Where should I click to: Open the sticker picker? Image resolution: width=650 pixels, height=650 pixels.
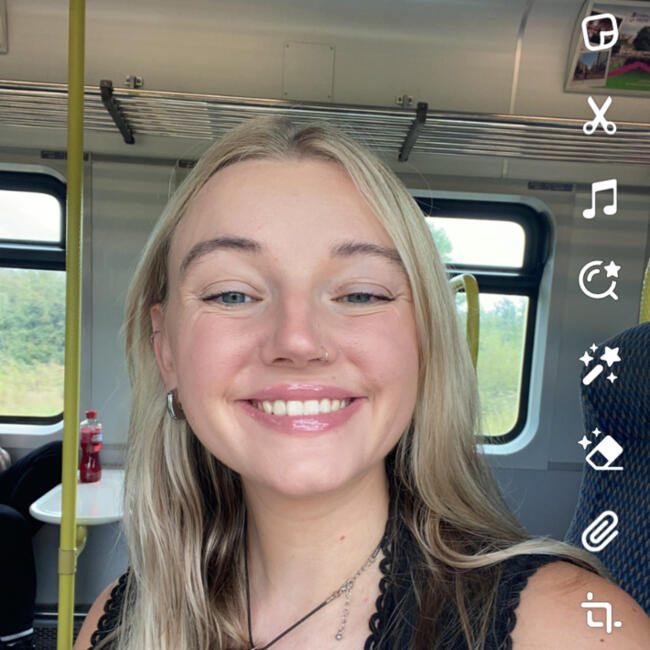click(600, 32)
